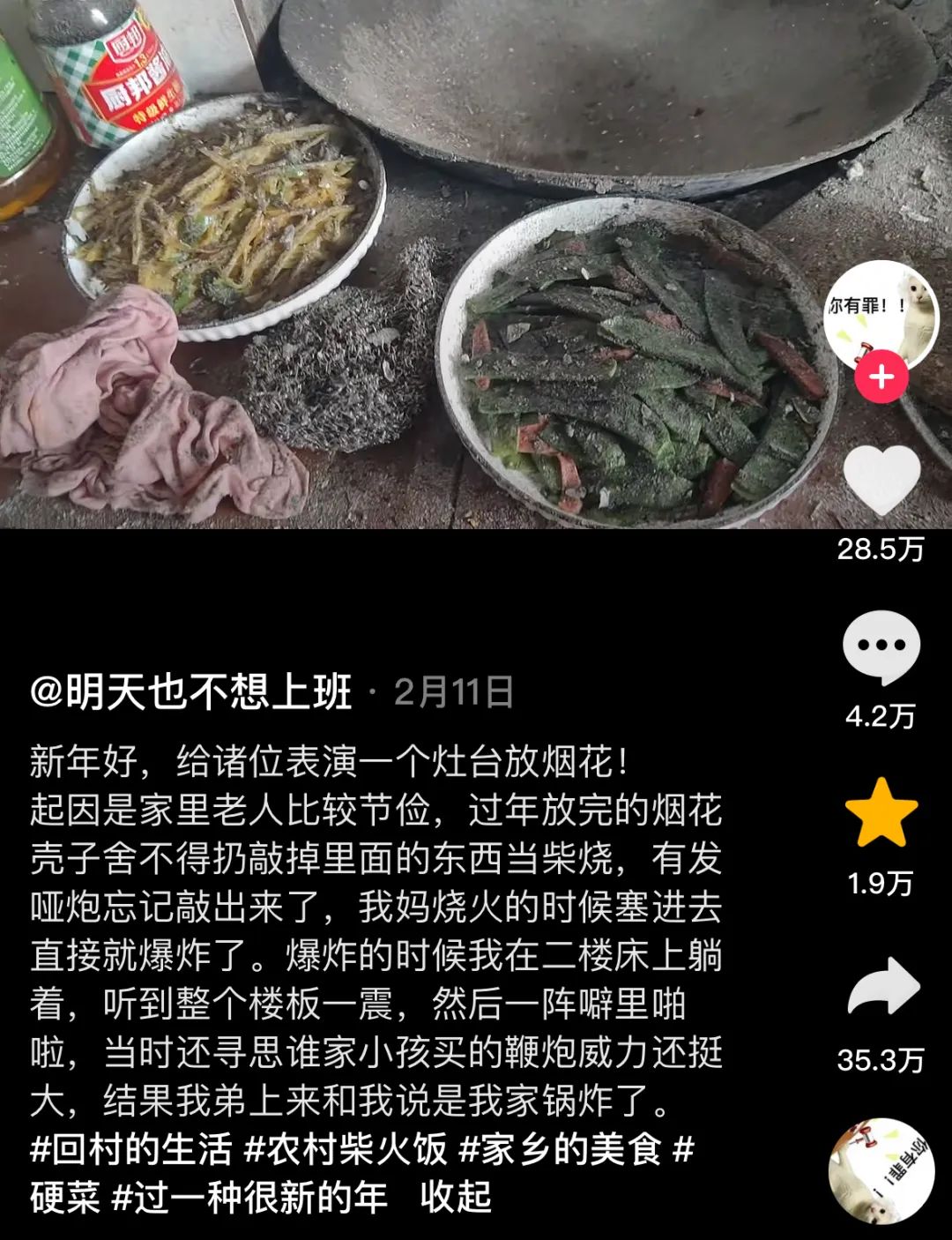Add the post to favorites with the star icon
This screenshot has width=952, height=1240.
point(881,813)
